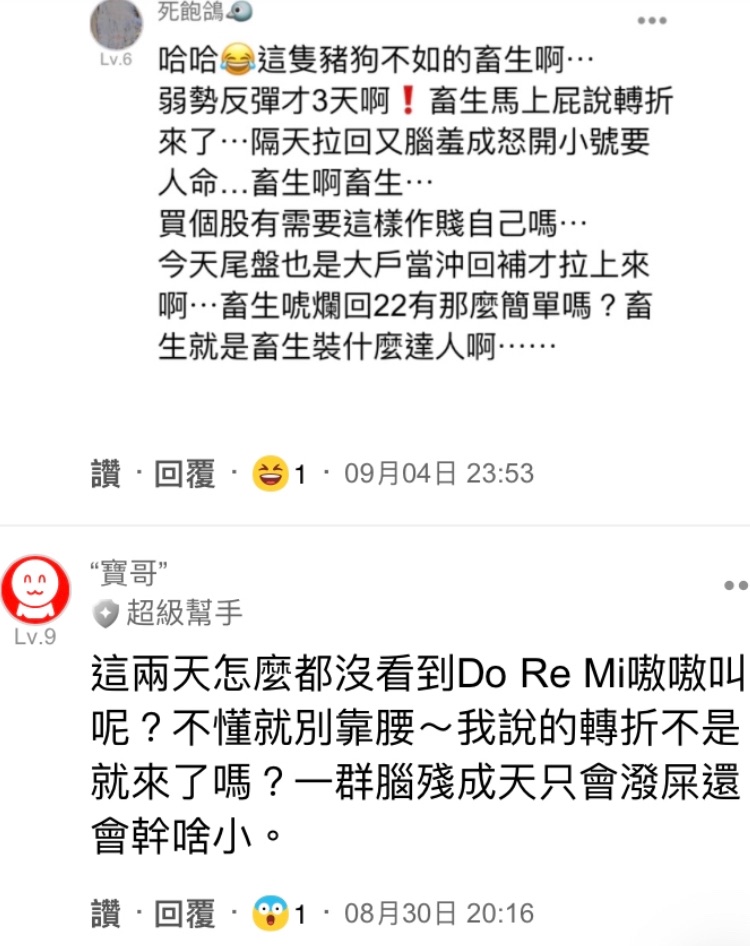Reply to the comment dated 09月04日 23:53
750x946 pixels.
(184, 473)
